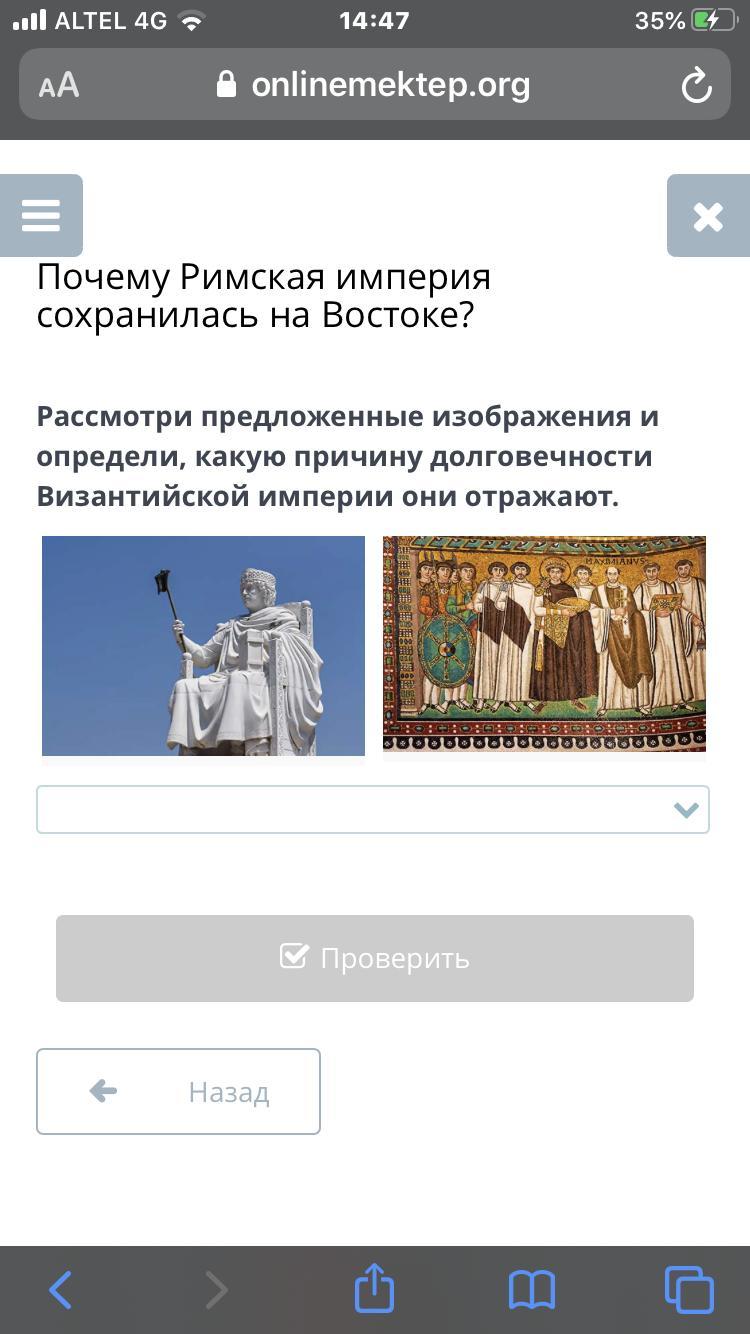Tap the onlinemektep.org address bar

point(375,86)
